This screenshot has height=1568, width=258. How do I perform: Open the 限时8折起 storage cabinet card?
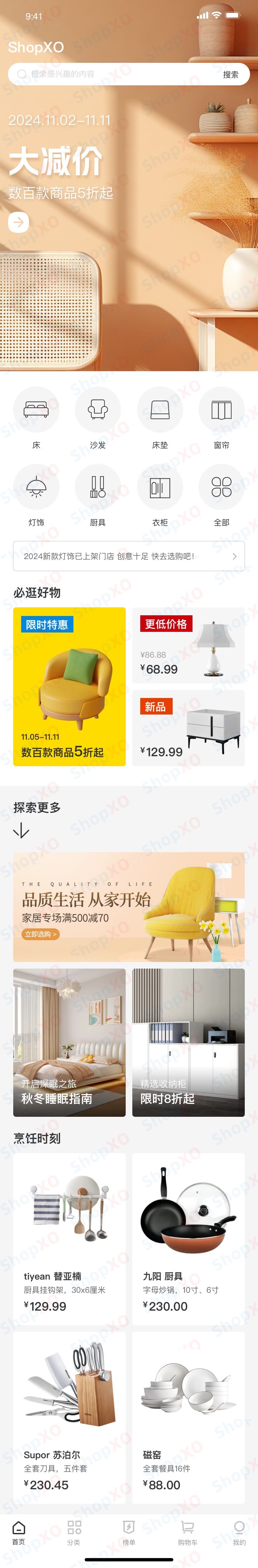click(x=189, y=1042)
